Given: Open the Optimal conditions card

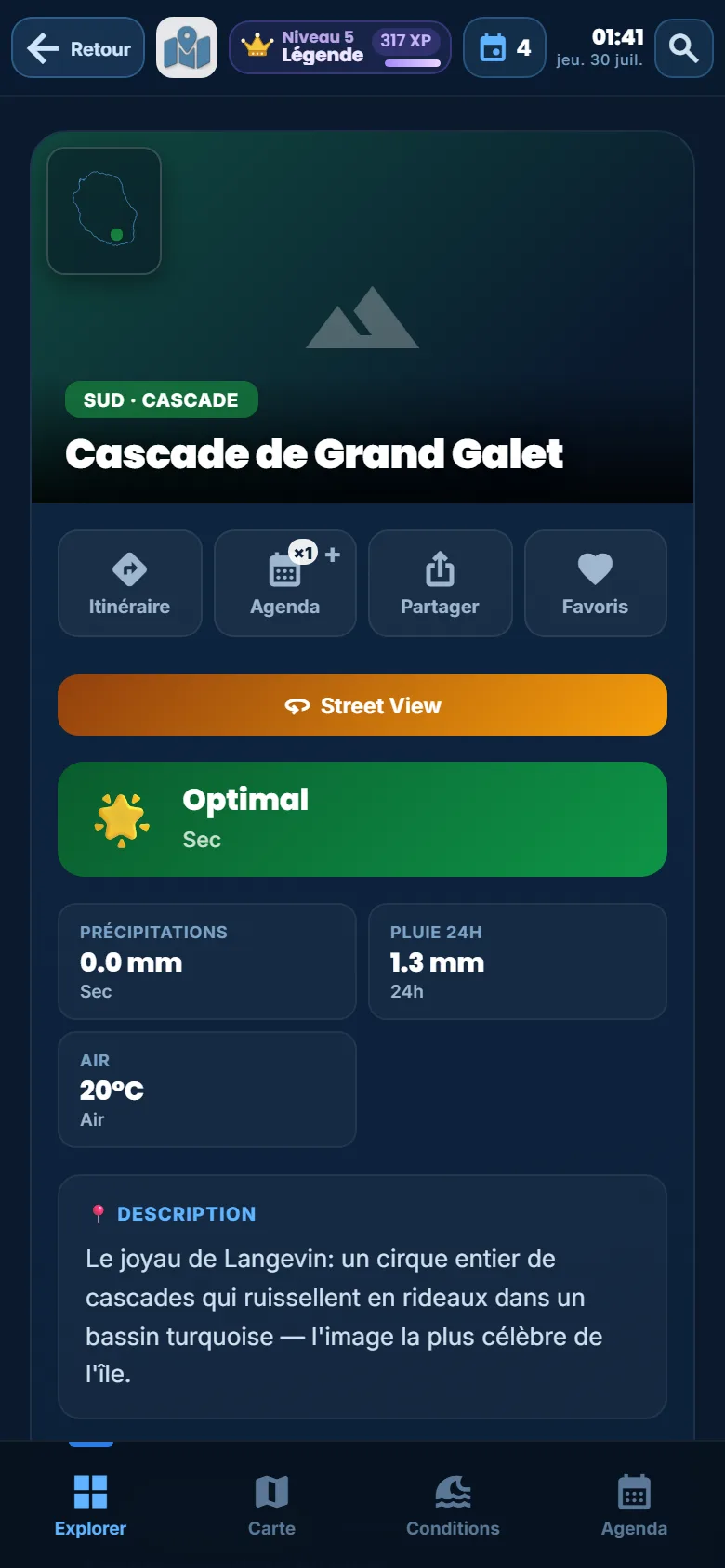Looking at the screenshot, I should click(362, 819).
